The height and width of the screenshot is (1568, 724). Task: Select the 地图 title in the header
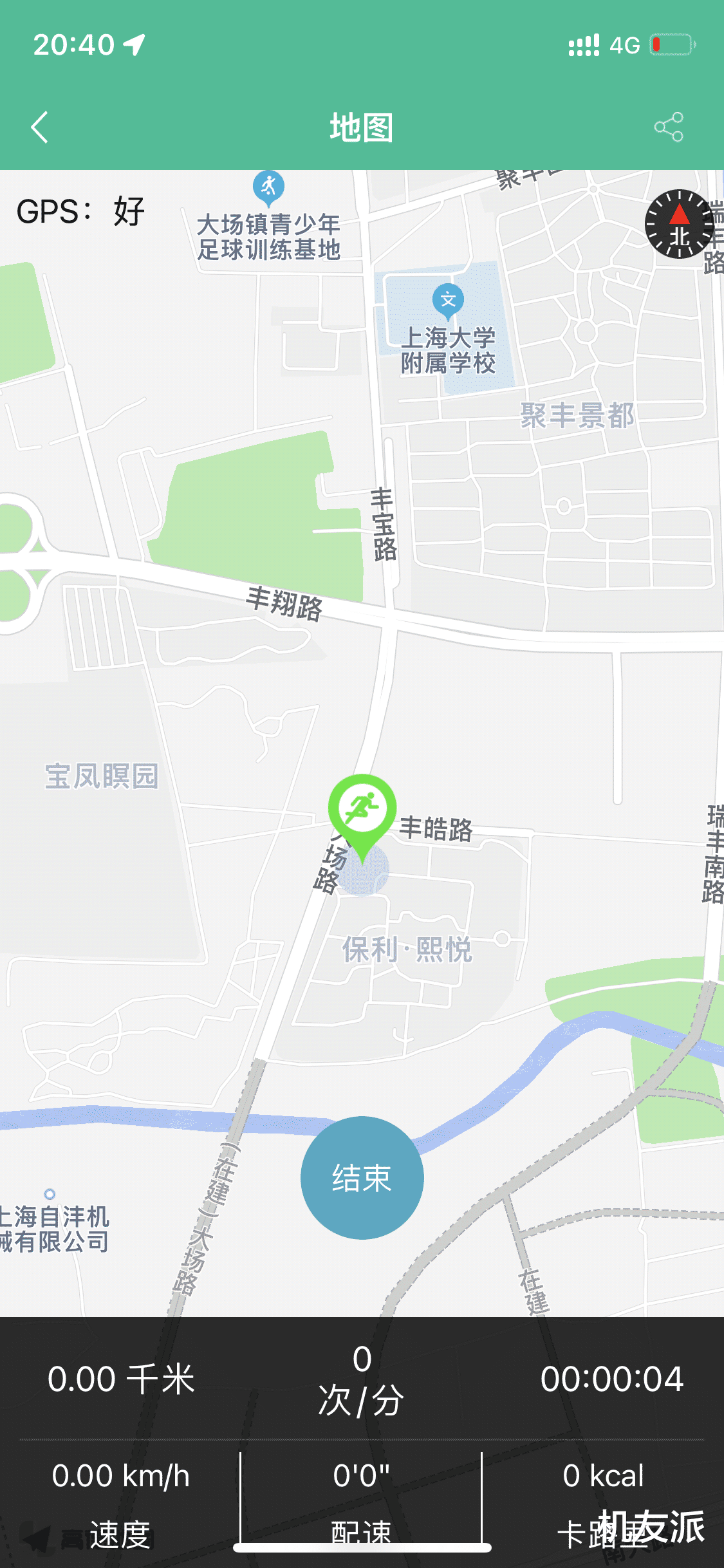(361, 126)
